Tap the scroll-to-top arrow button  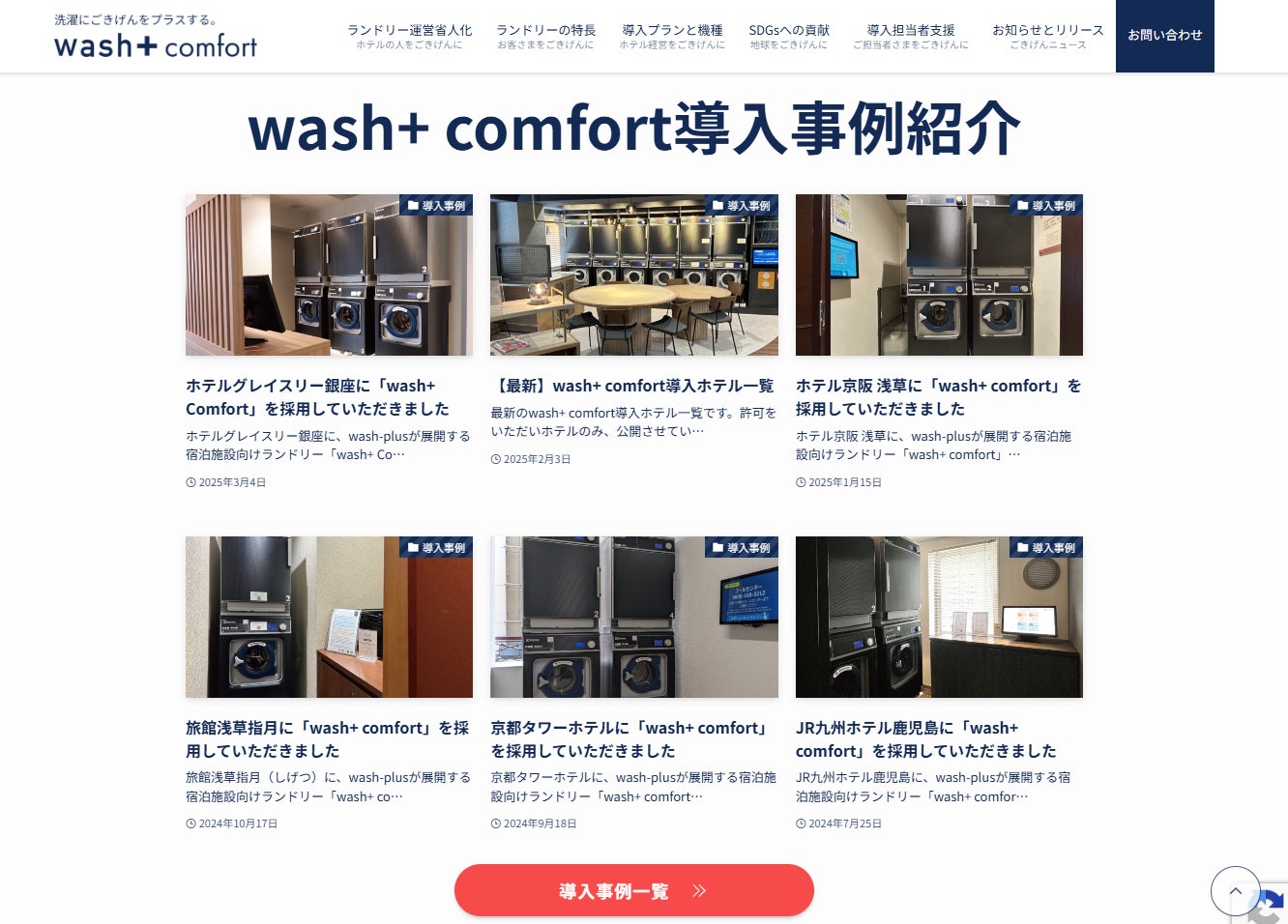(1235, 890)
